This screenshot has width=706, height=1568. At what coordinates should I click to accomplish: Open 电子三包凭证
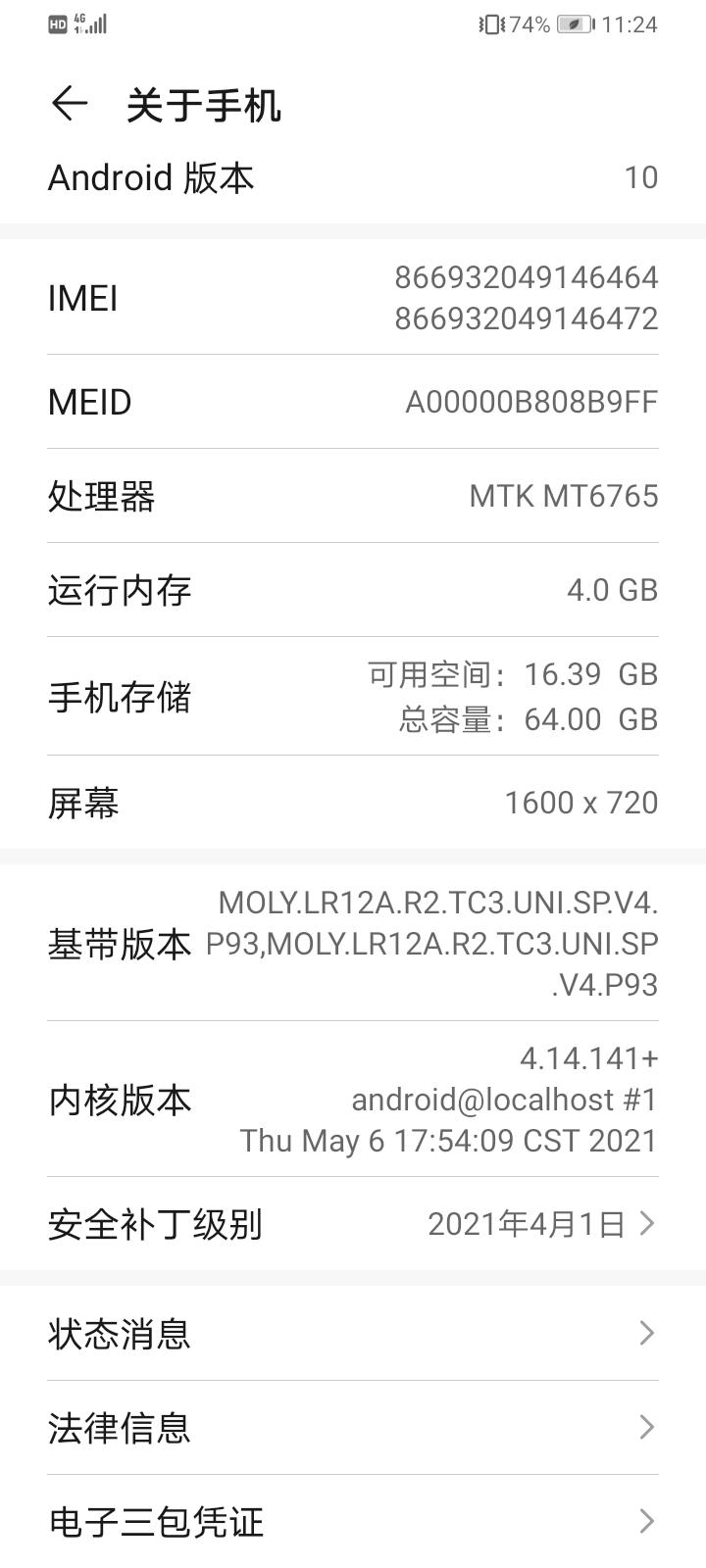pyautogui.click(x=353, y=1521)
